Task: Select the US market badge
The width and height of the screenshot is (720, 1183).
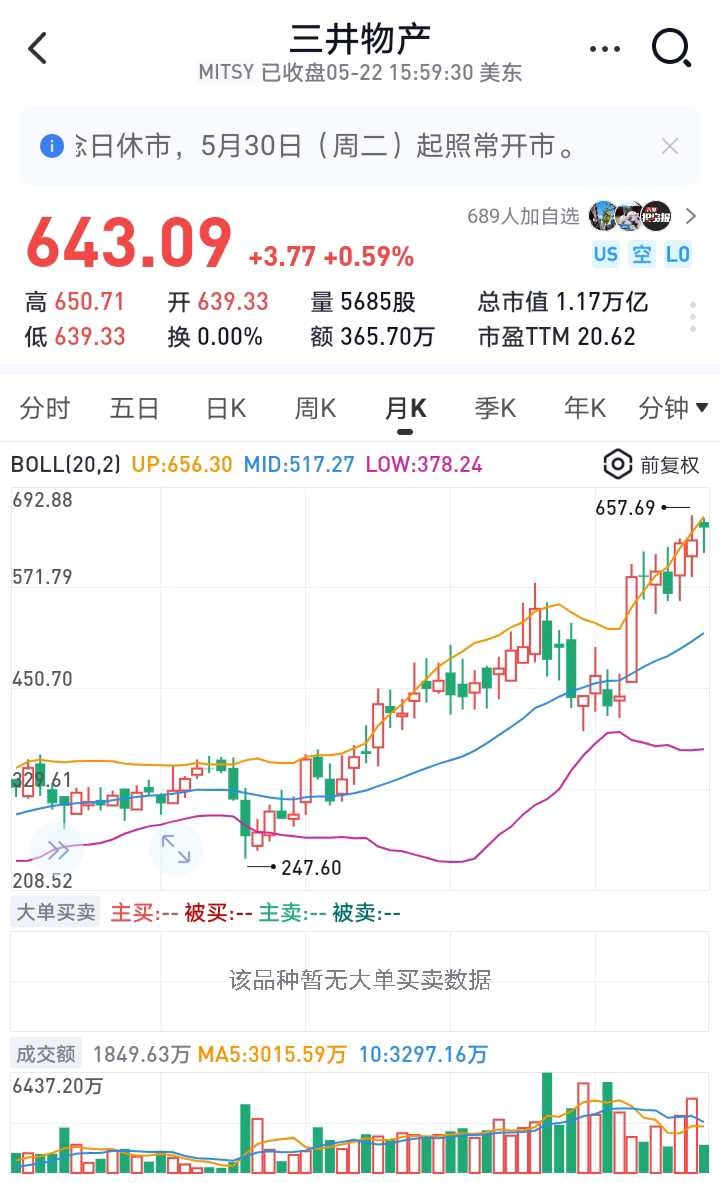Action: coord(606,255)
